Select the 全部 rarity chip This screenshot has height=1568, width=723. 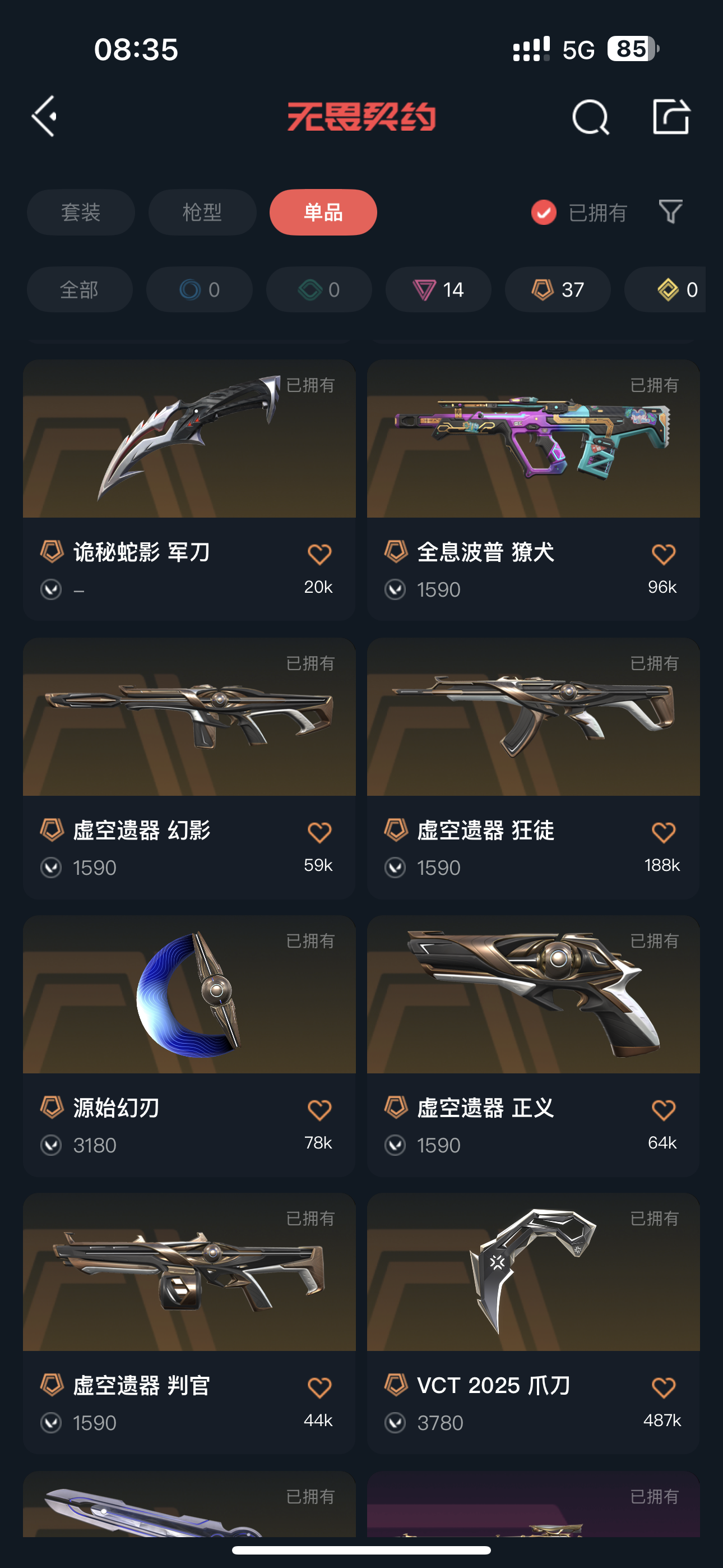coord(79,290)
